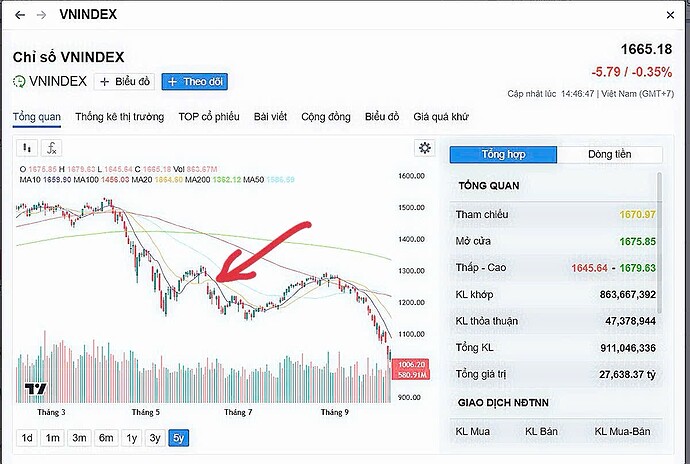The height and width of the screenshot is (464, 690).
Task: Open the Giá quá khứ tab
Action: 441,117
